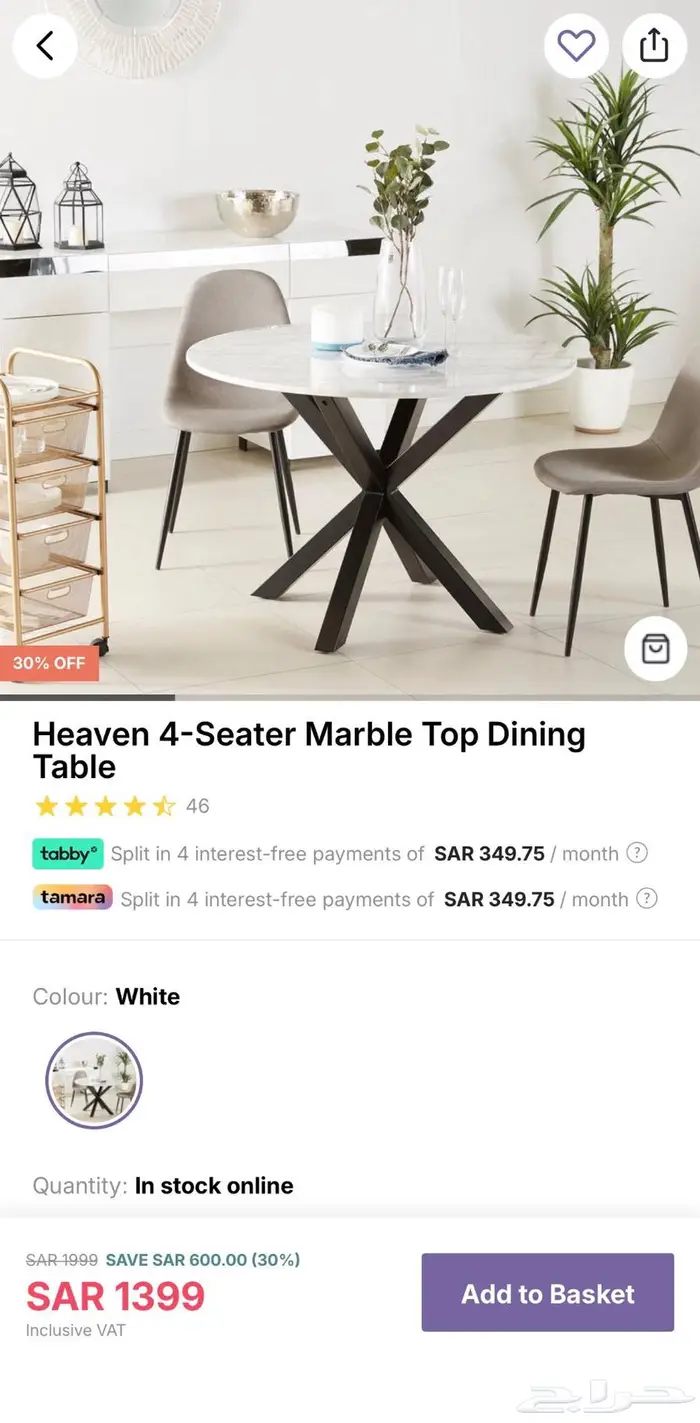Open the basket icon on product image
Screen dimensions: 700x1423
click(x=655, y=649)
